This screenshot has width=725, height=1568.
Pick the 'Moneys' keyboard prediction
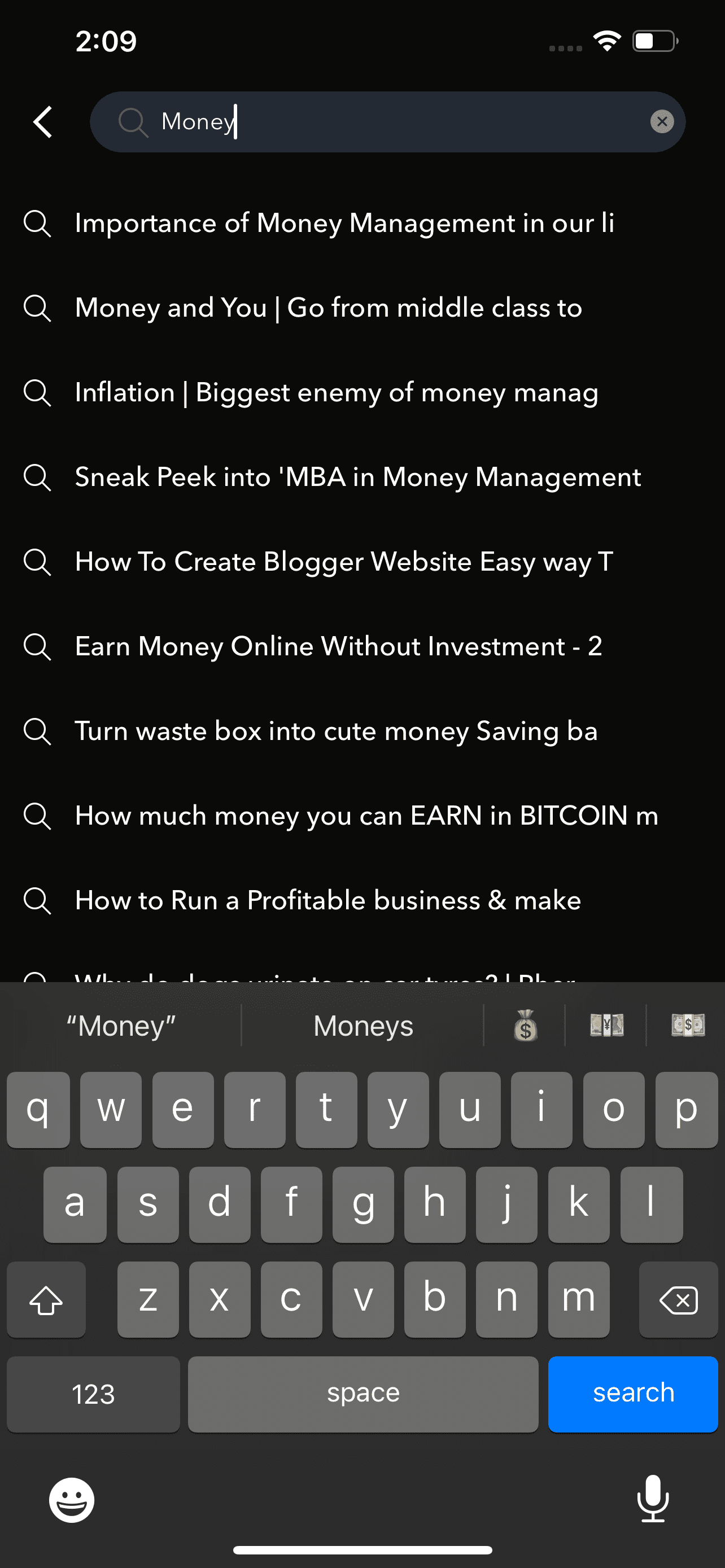point(363,1026)
